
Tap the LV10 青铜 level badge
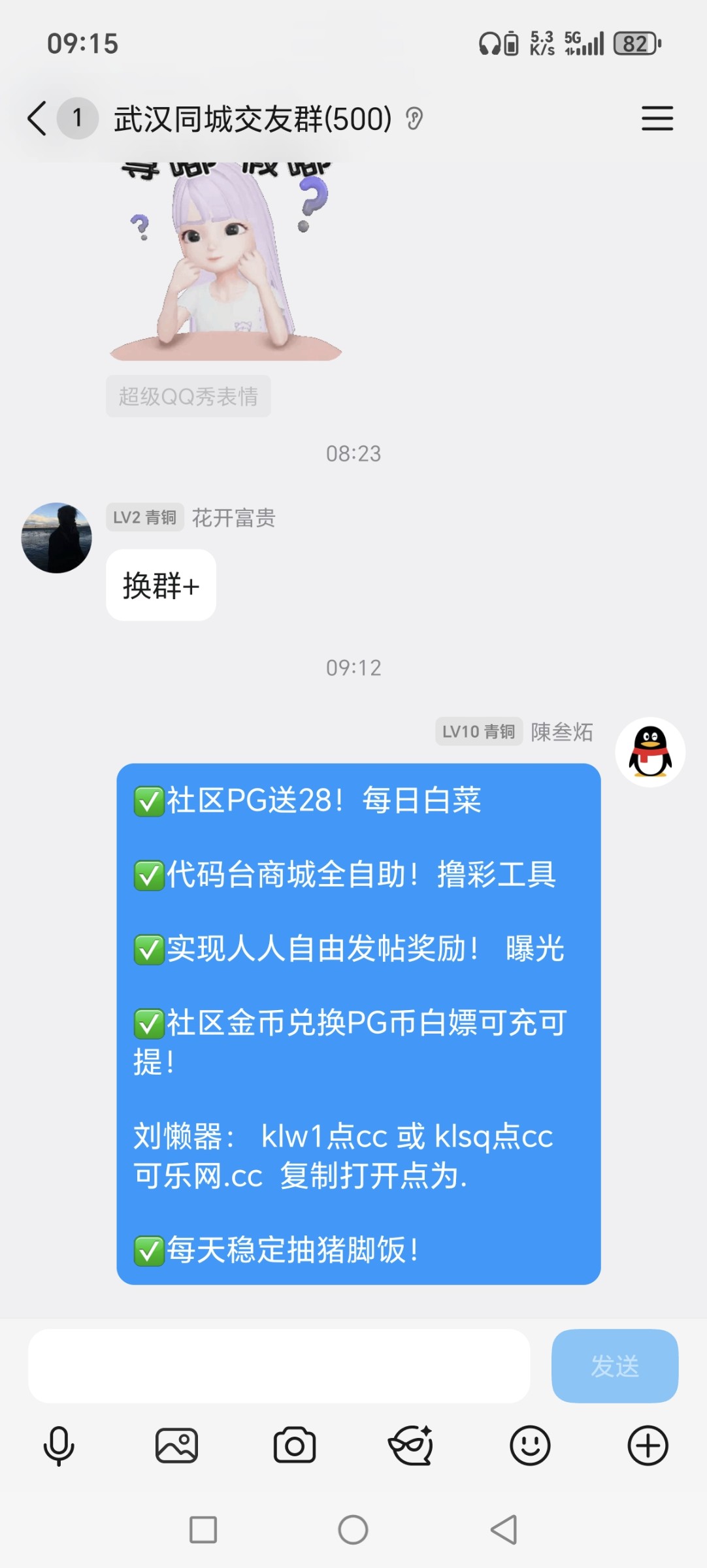click(478, 732)
